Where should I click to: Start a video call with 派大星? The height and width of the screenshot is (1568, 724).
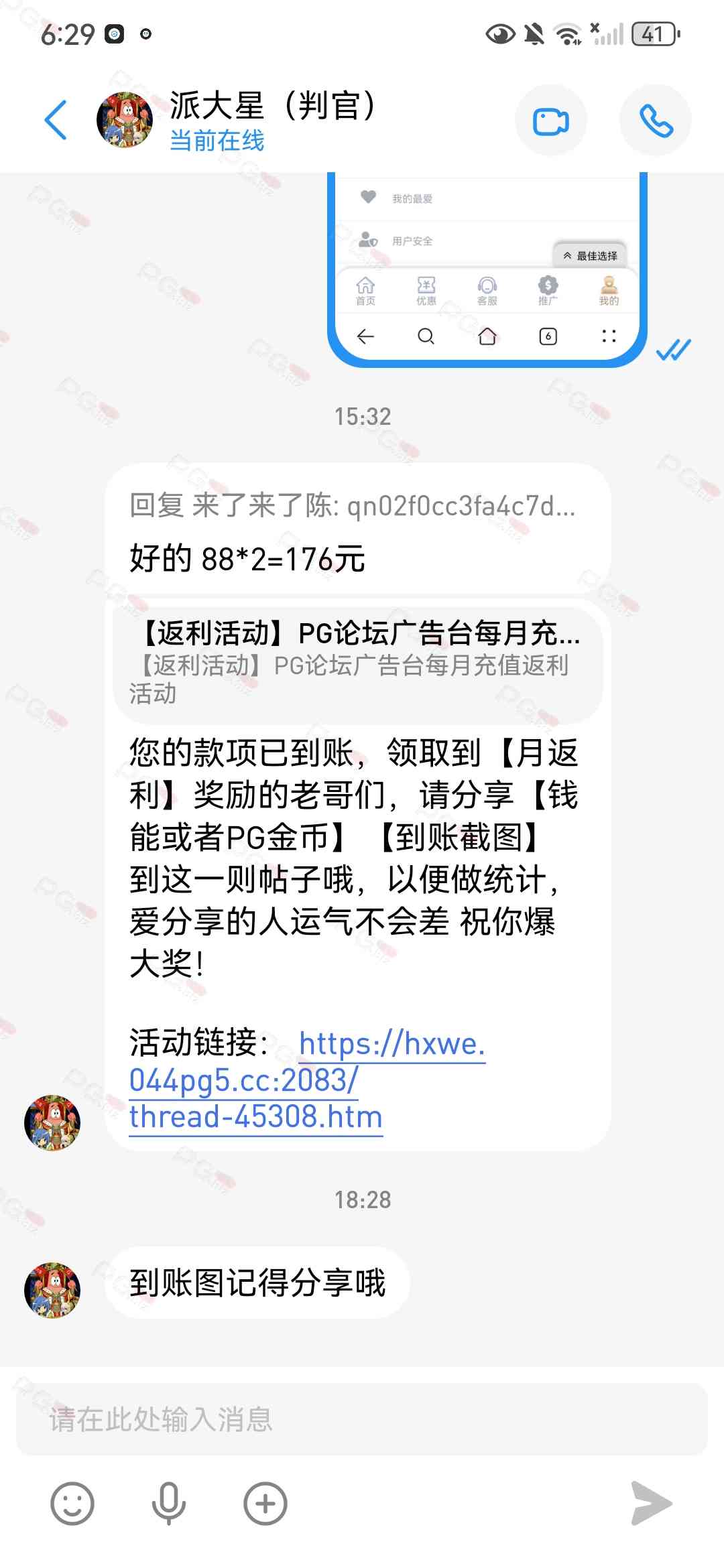[x=550, y=121]
